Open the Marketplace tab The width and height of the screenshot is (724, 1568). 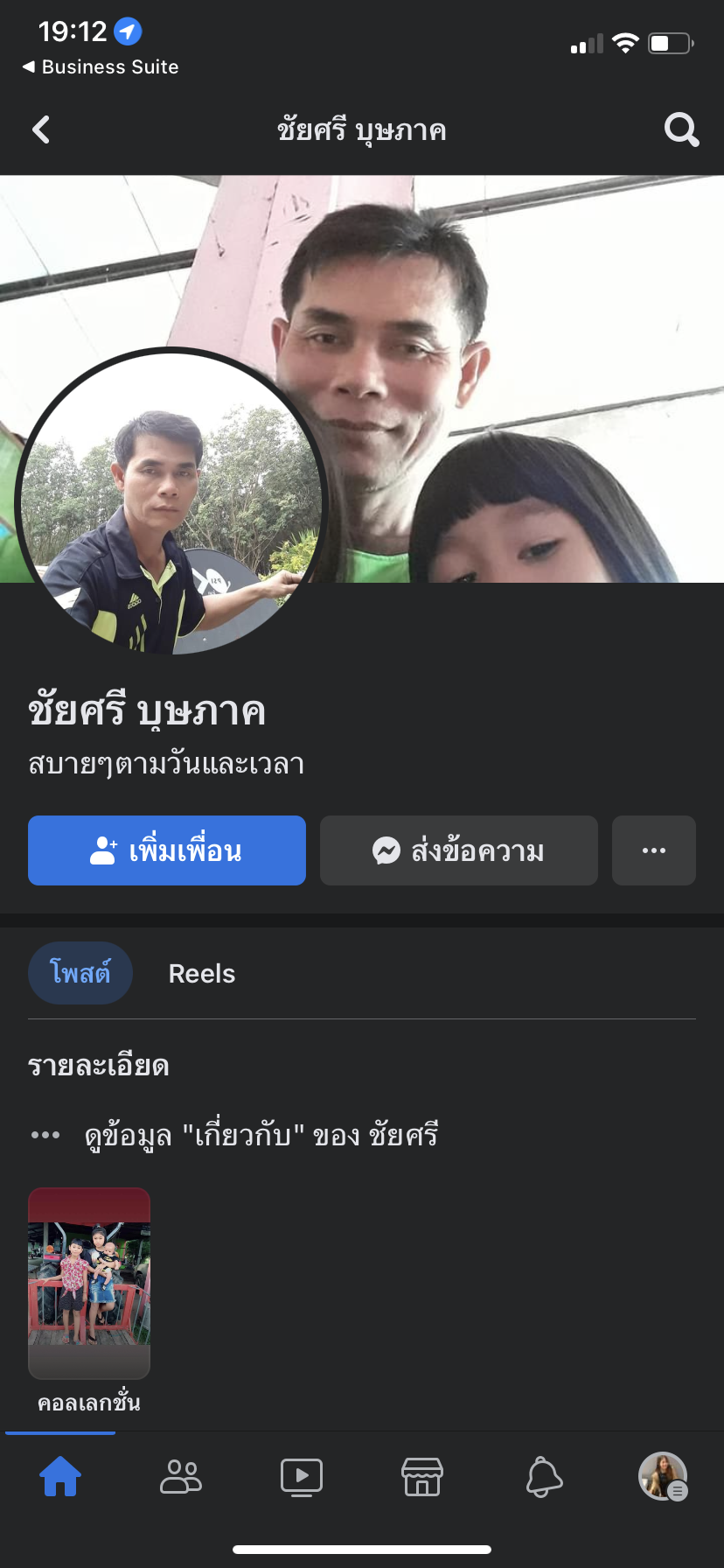tap(422, 1477)
